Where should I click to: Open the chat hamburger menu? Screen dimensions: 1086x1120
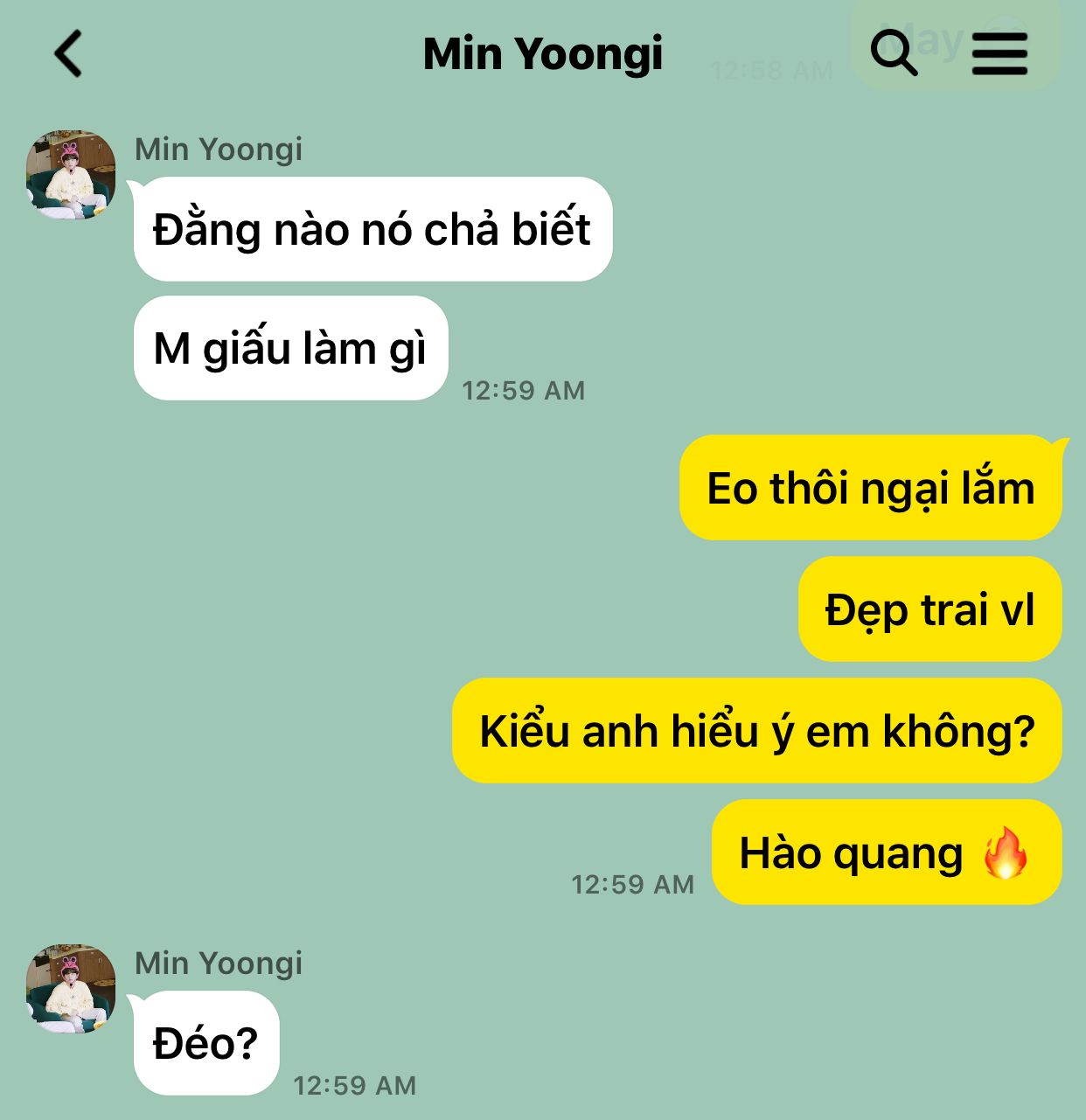pos(999,53)
